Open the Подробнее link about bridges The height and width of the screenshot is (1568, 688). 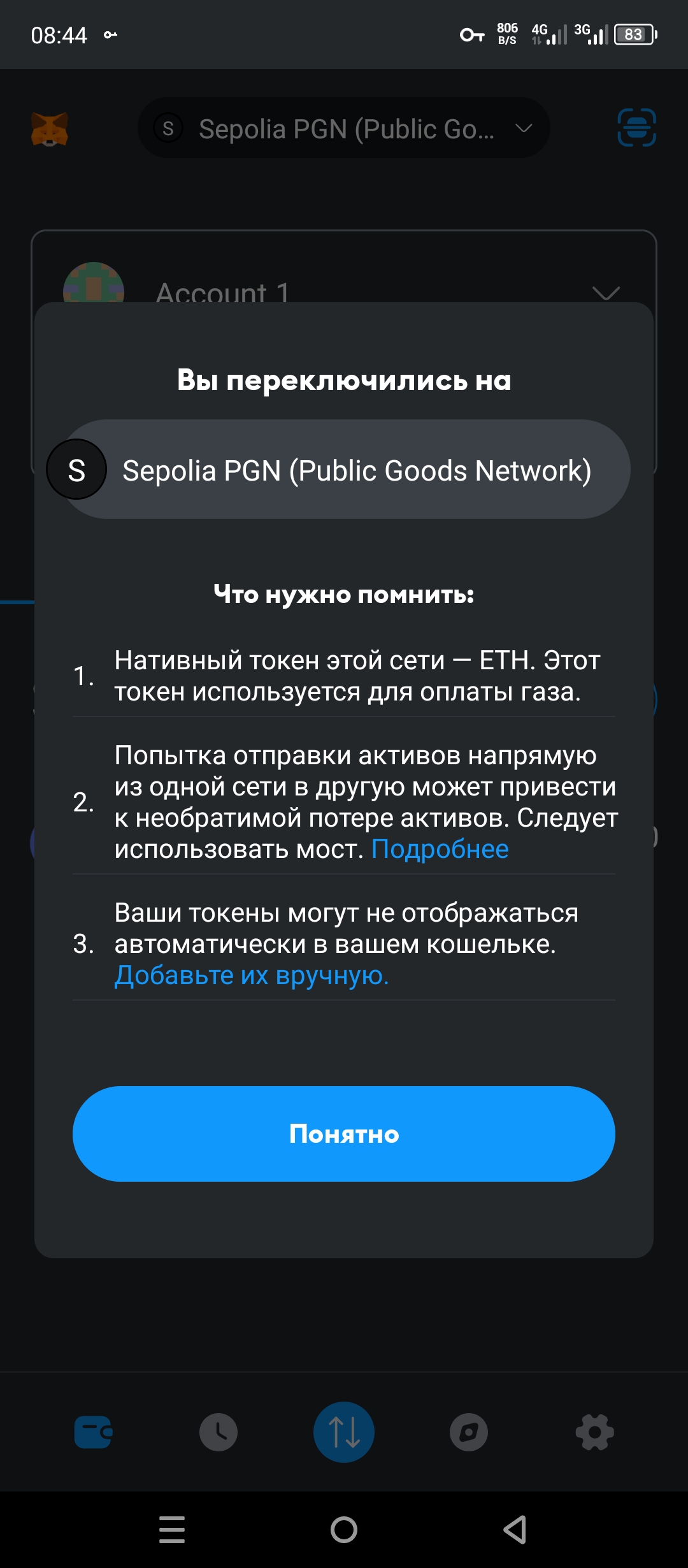pos(440,849)
